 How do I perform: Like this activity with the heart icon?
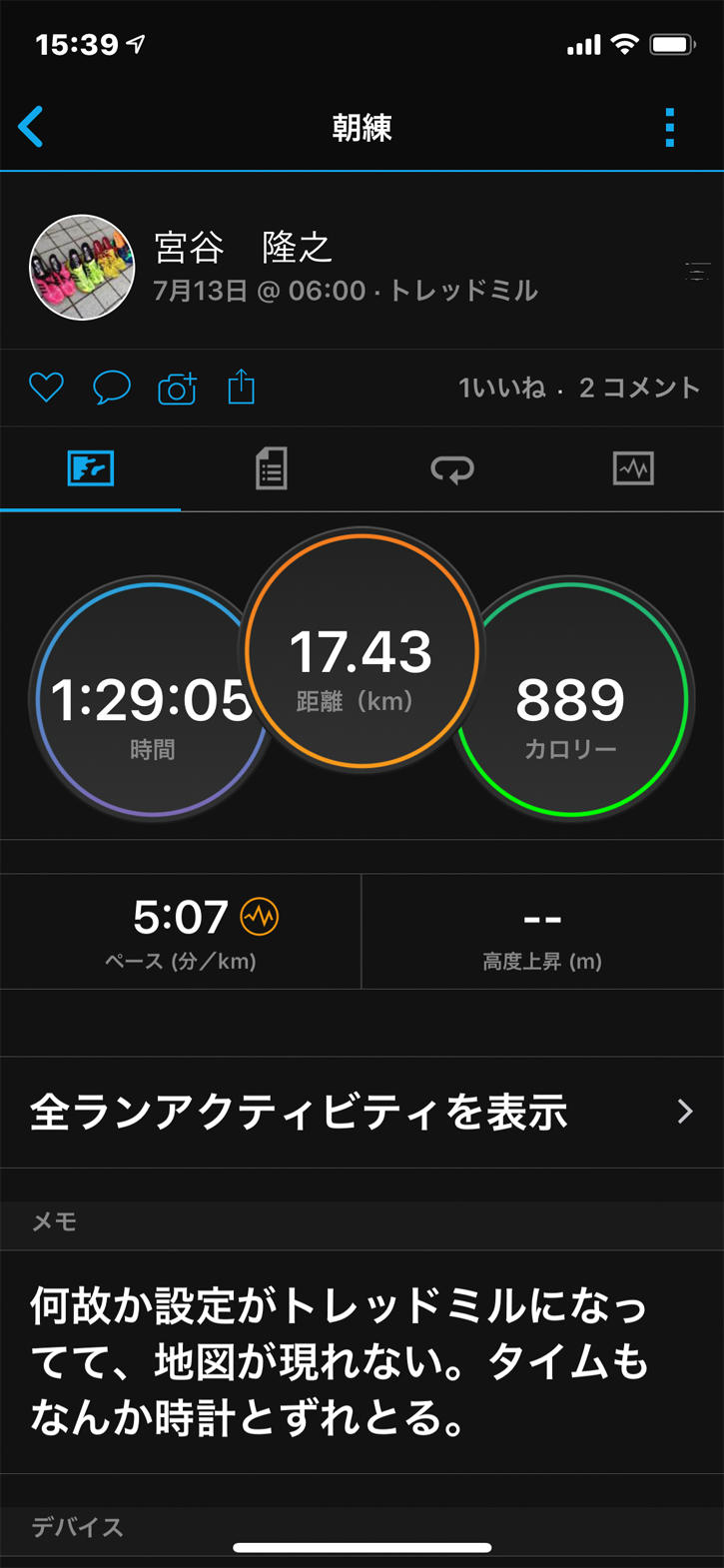coord(46,388)
